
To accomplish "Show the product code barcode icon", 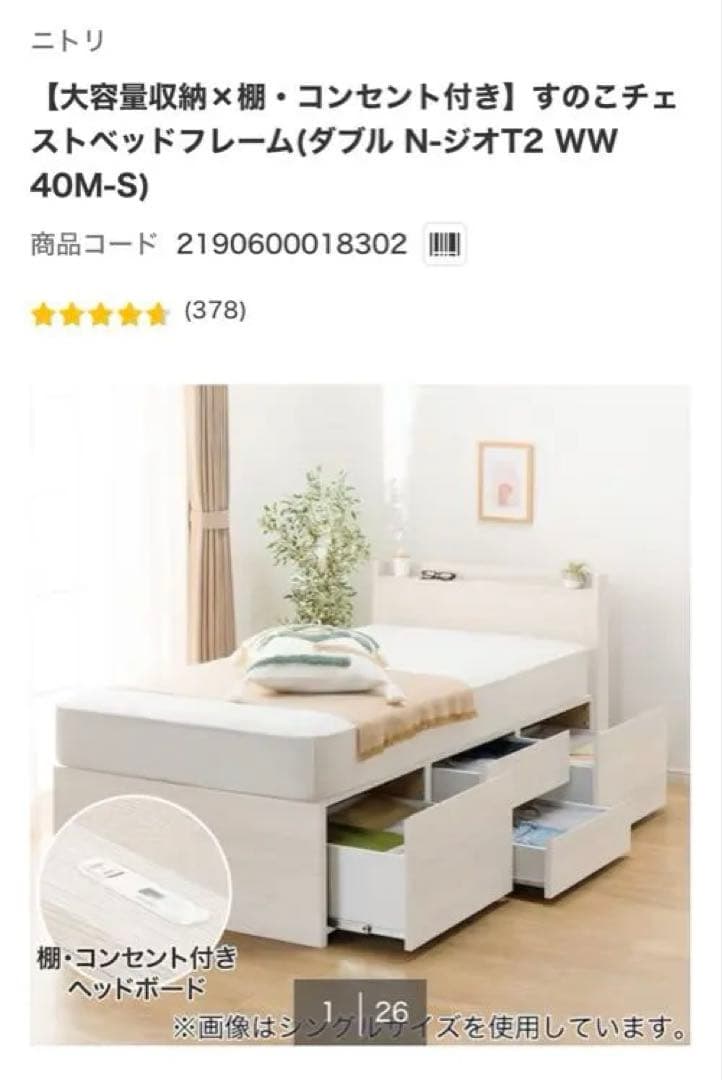I will [444, 245].
